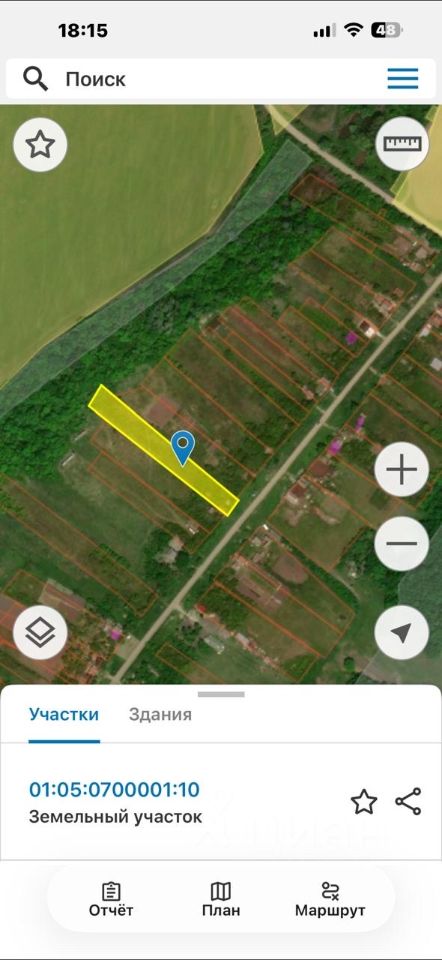The image size is (442, 960).
Task: Center map on my location arrow
Action: pyautogui.click(x=402, y=633)
